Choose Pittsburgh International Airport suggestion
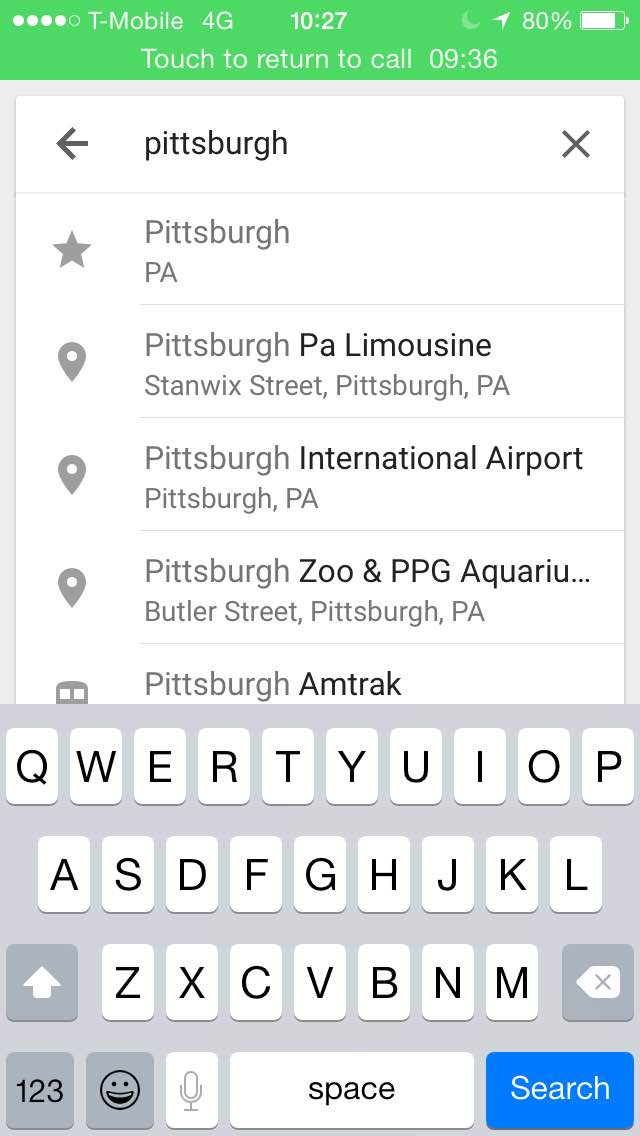 tap(320, 475)
